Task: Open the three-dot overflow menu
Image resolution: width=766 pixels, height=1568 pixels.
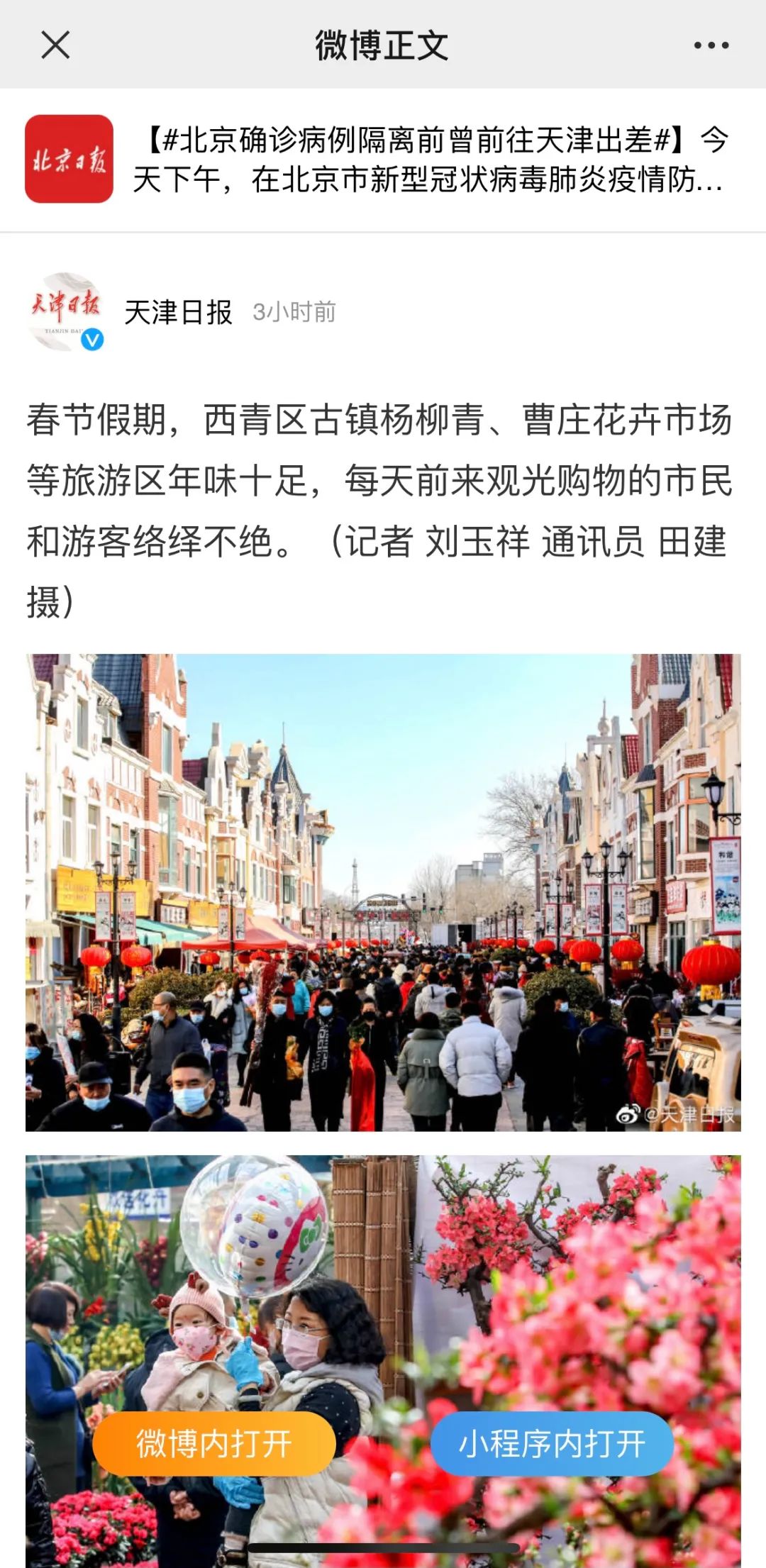Action: [711, 45]
